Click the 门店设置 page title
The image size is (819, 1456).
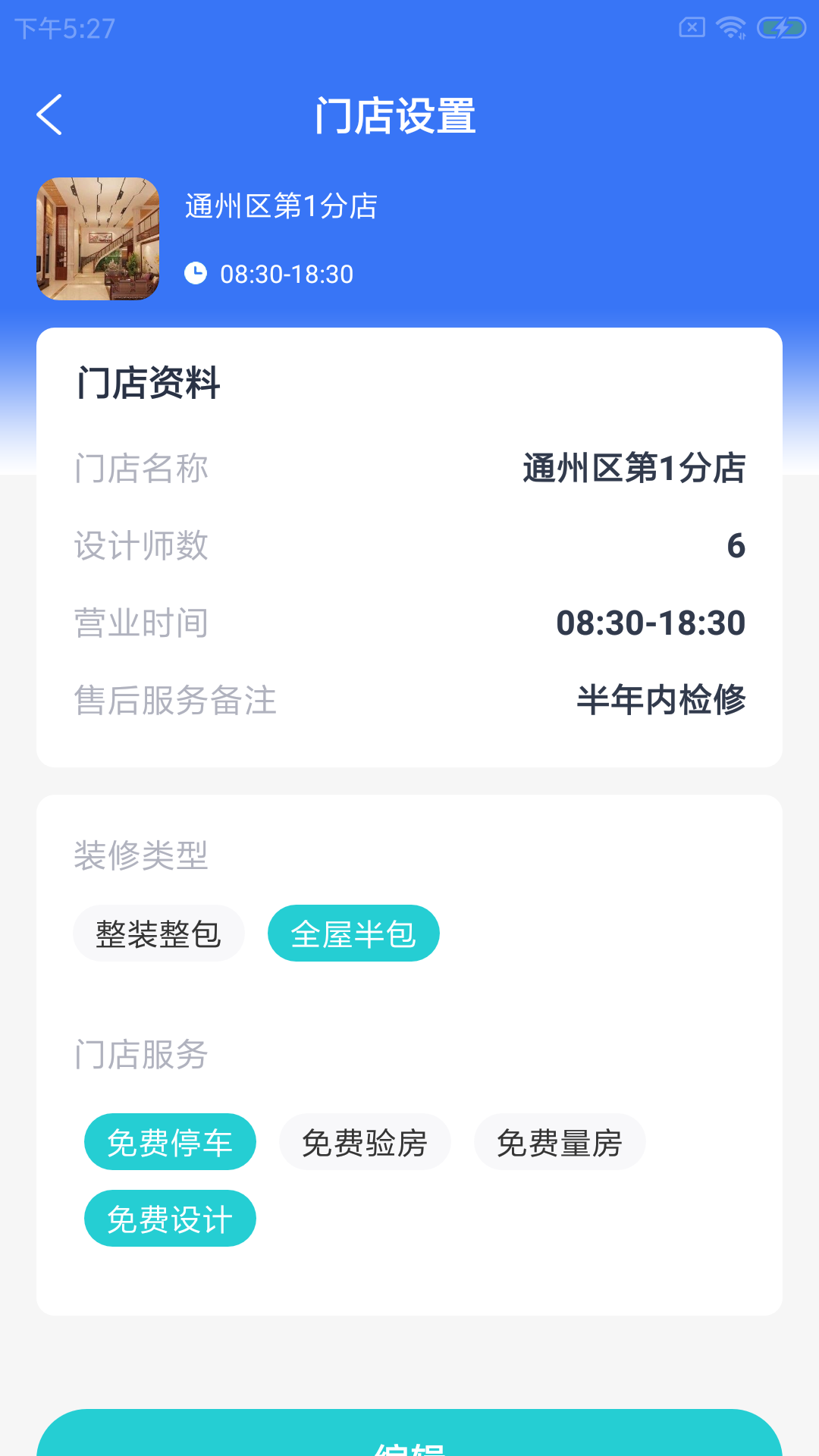[396, 116]
